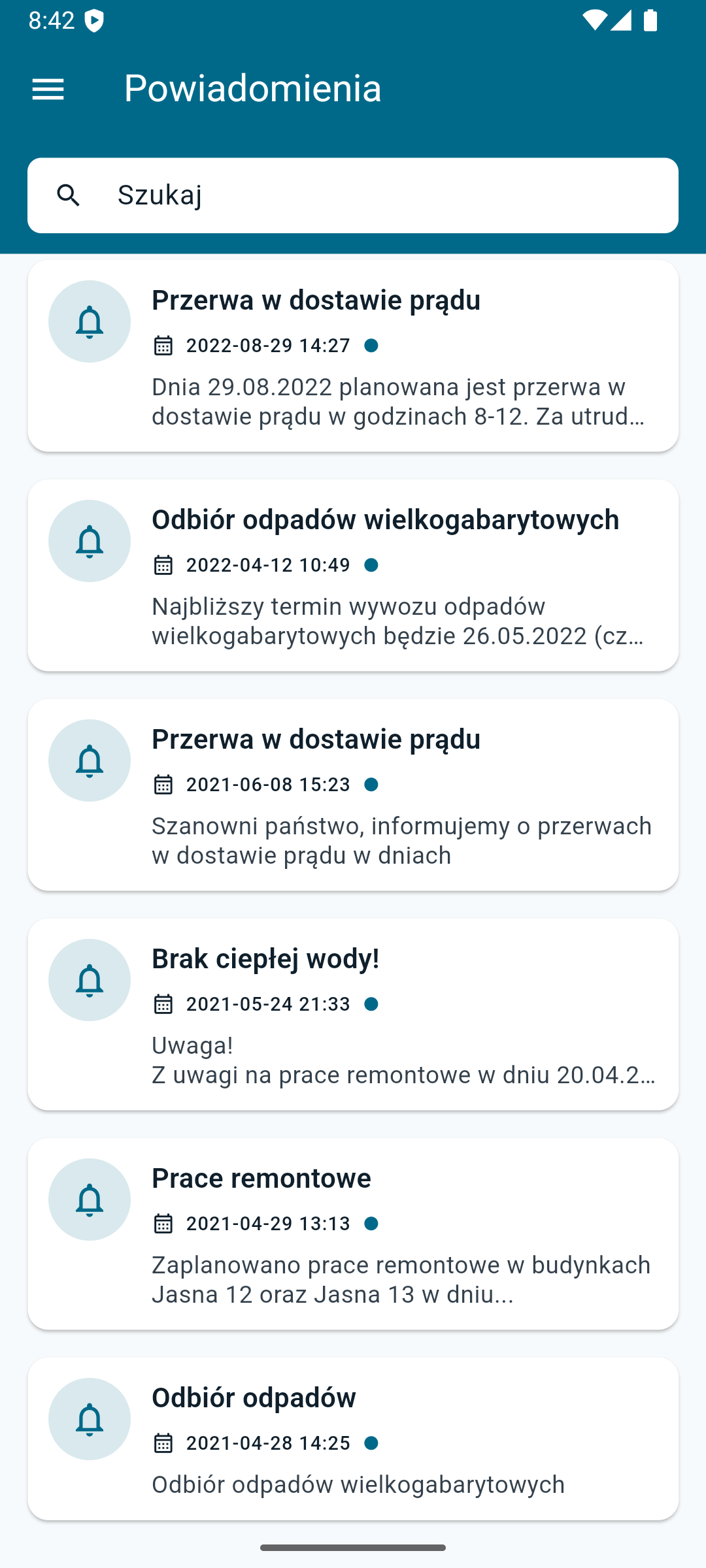706x1568 pixels.
Task: Click the bell icon on "Odbiór odpadów wielkogabarytowych"
Action: [x=89, y=540]
